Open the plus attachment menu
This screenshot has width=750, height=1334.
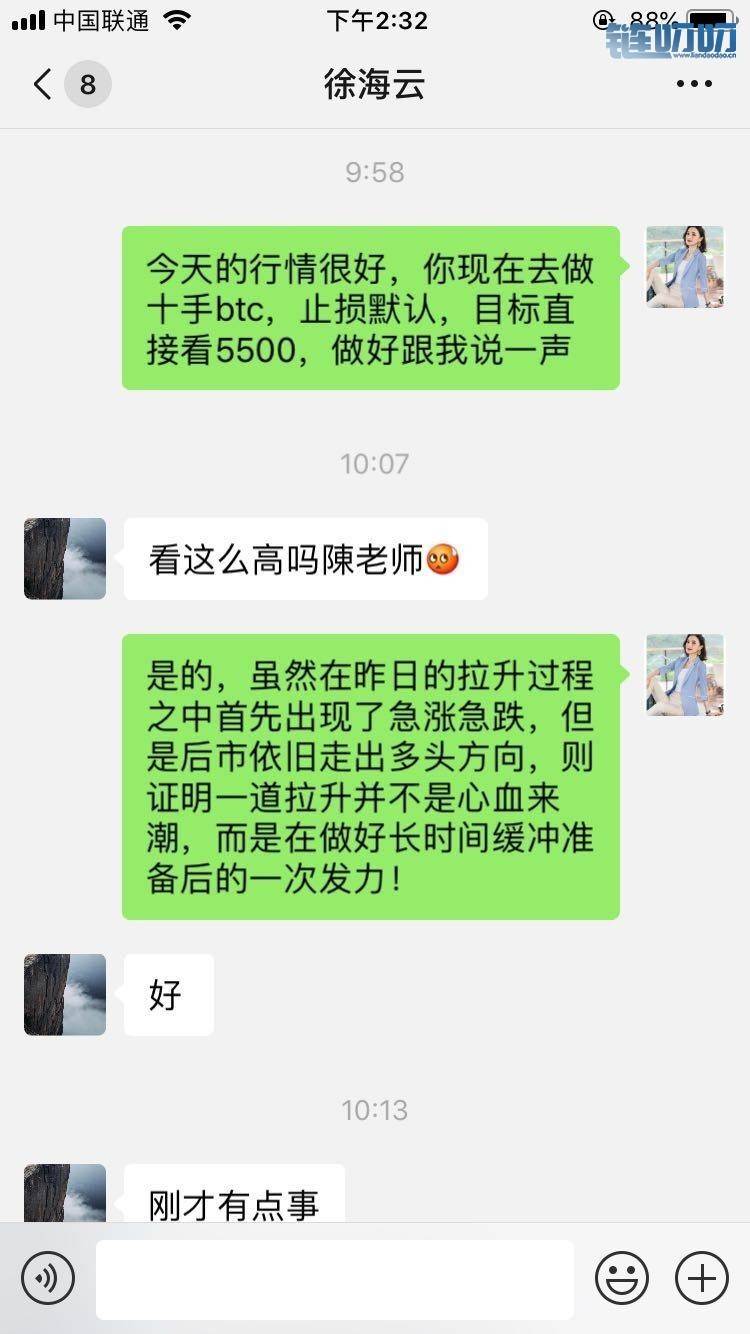click(702, 1278)
